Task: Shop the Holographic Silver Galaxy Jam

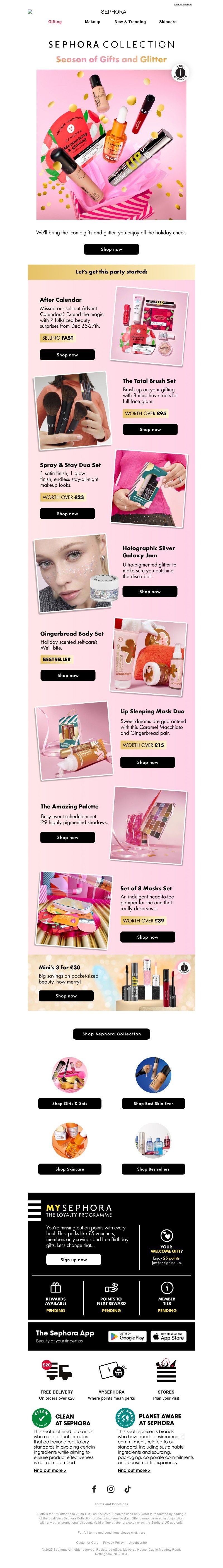Action: click(149, 591)
